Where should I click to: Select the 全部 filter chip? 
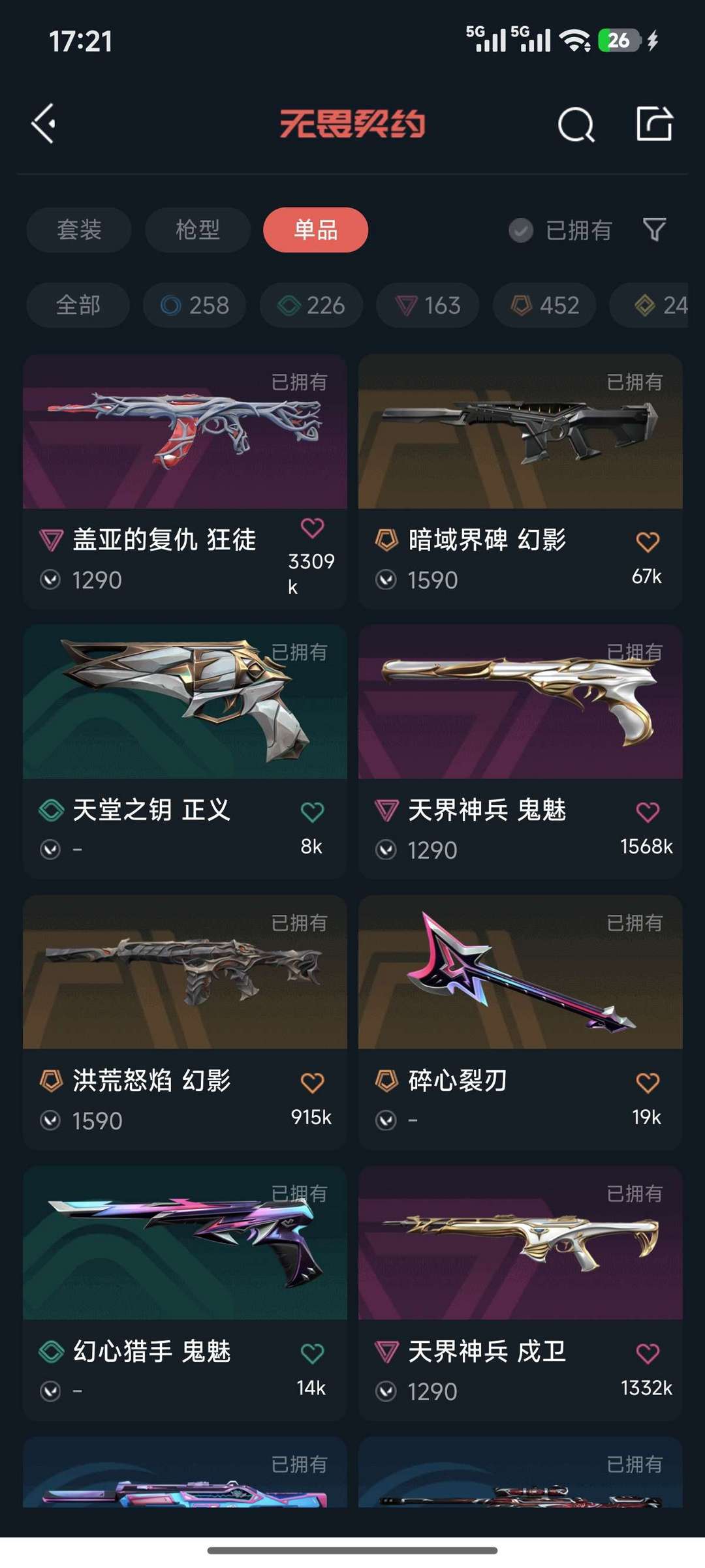tap(78, 305)
